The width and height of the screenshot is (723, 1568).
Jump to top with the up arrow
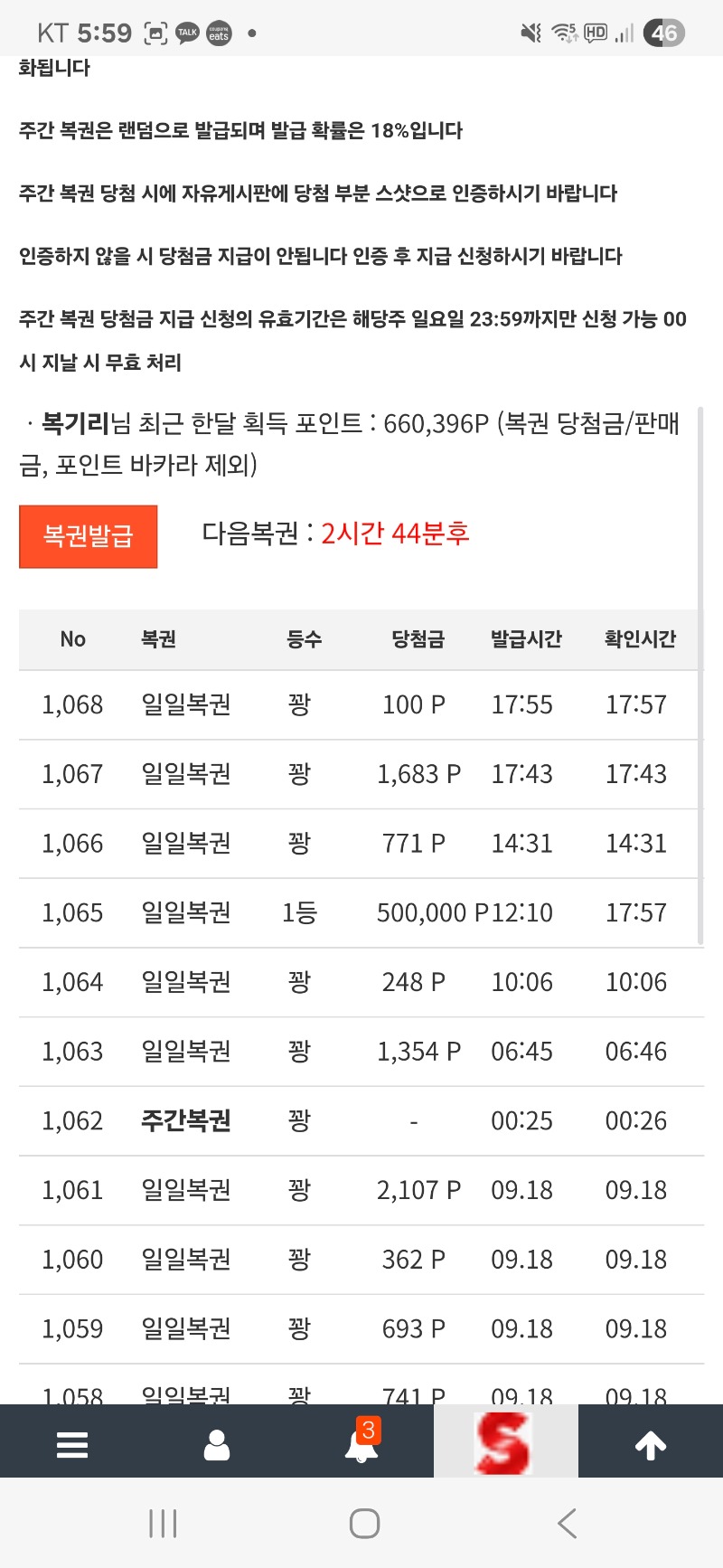[x=651, y=1445]
